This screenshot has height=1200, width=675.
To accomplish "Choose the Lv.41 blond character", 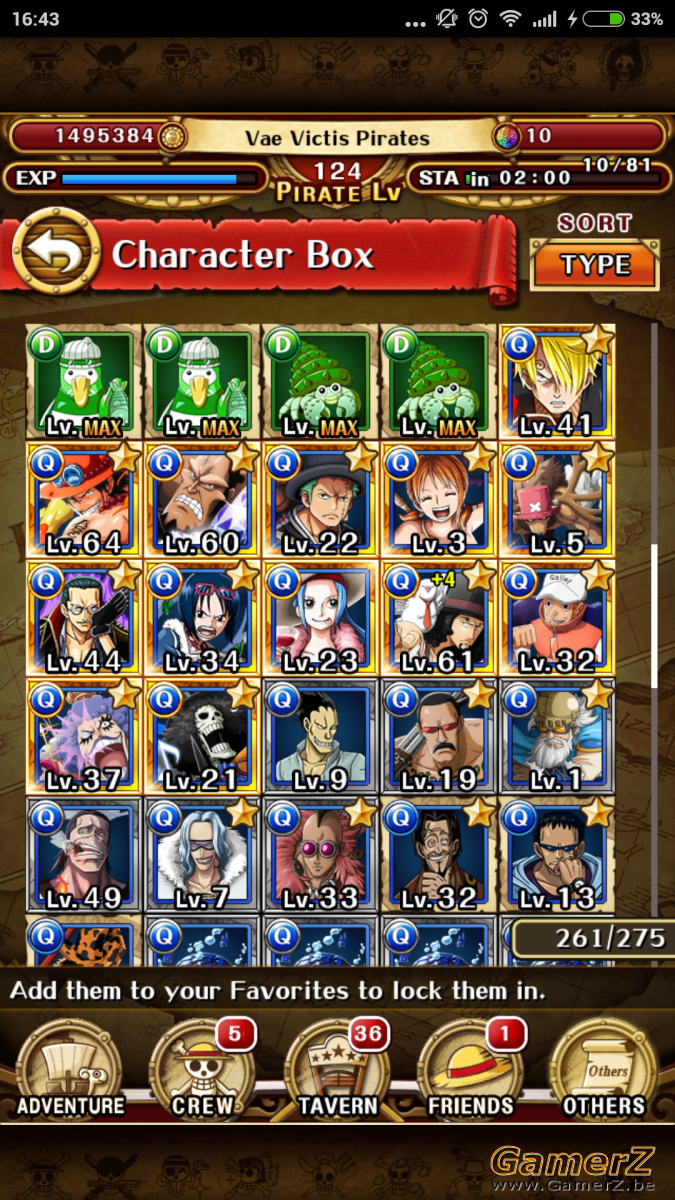I will pos(557,382).
